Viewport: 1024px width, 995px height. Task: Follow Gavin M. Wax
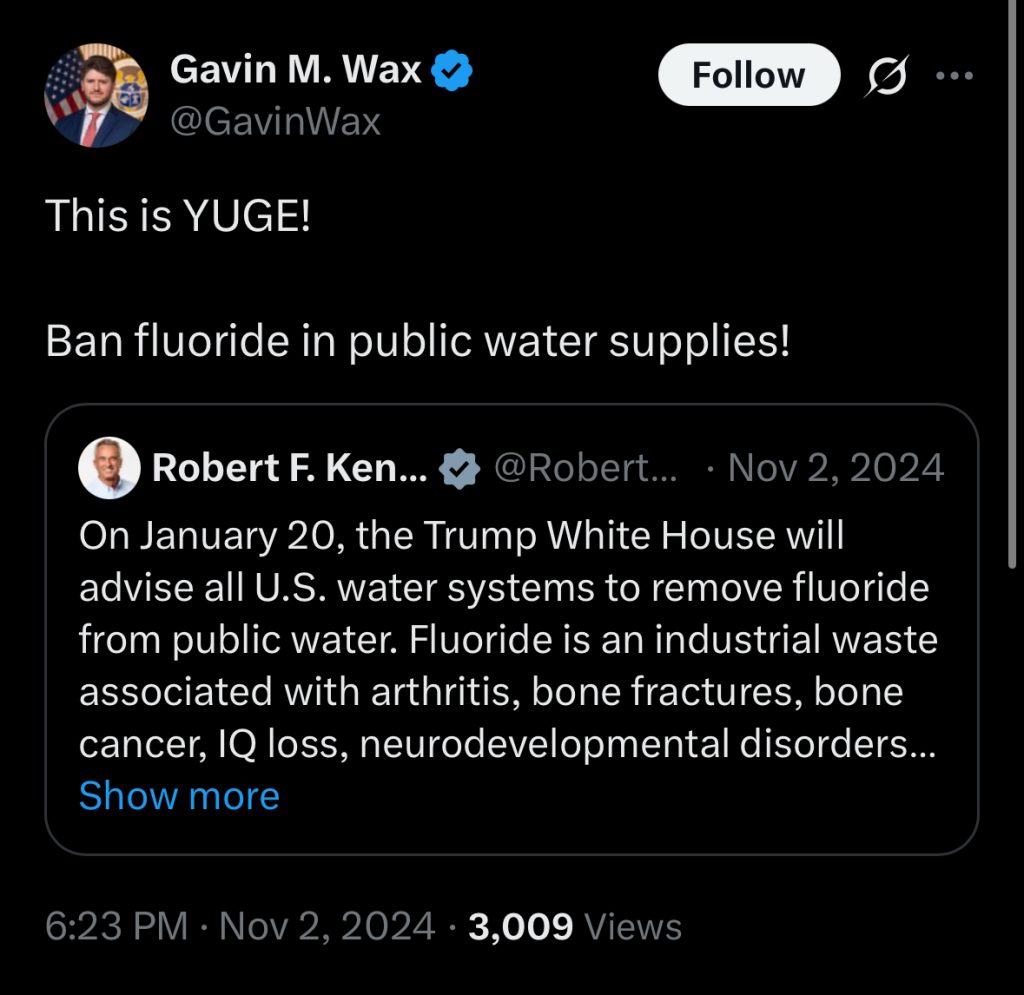pos(748,75)
